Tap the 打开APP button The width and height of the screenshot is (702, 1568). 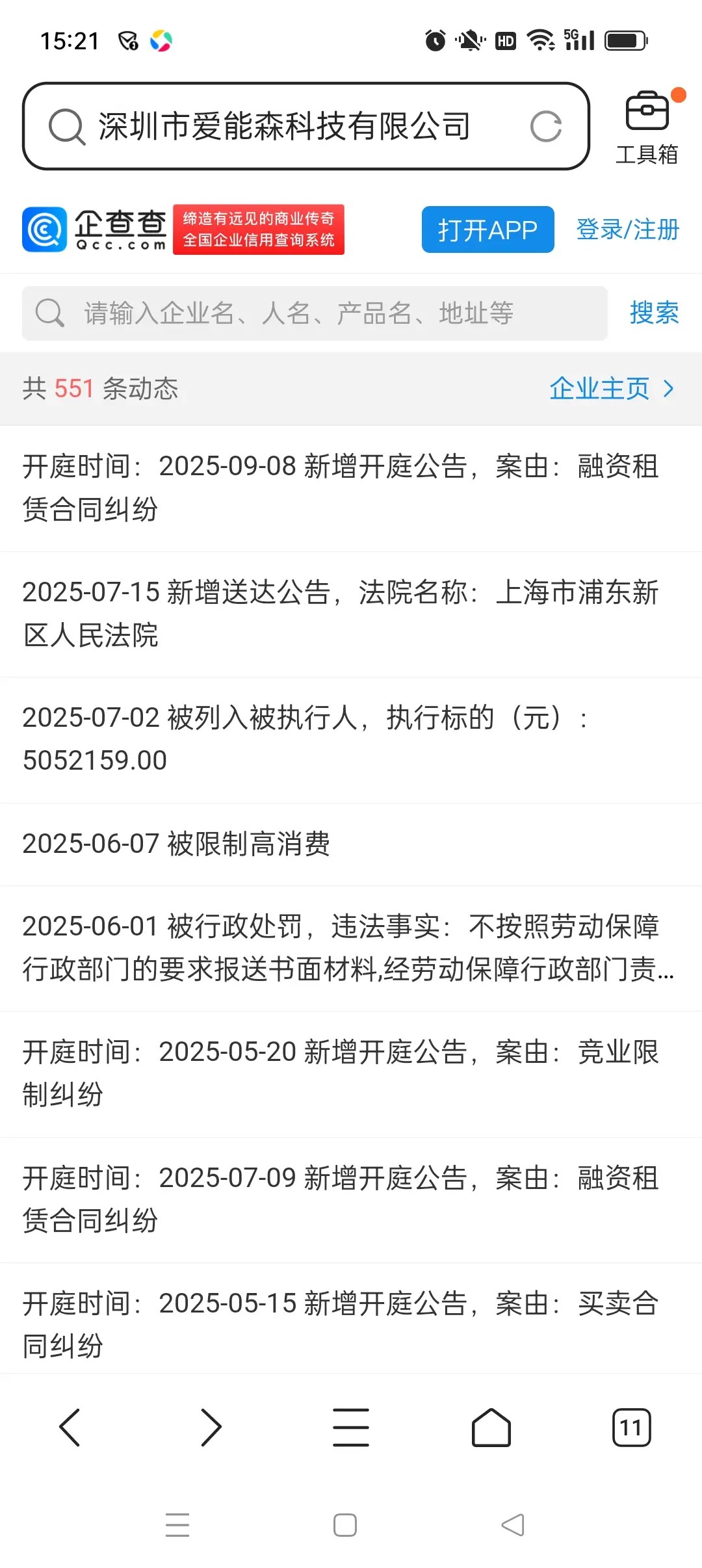[487, 229]
